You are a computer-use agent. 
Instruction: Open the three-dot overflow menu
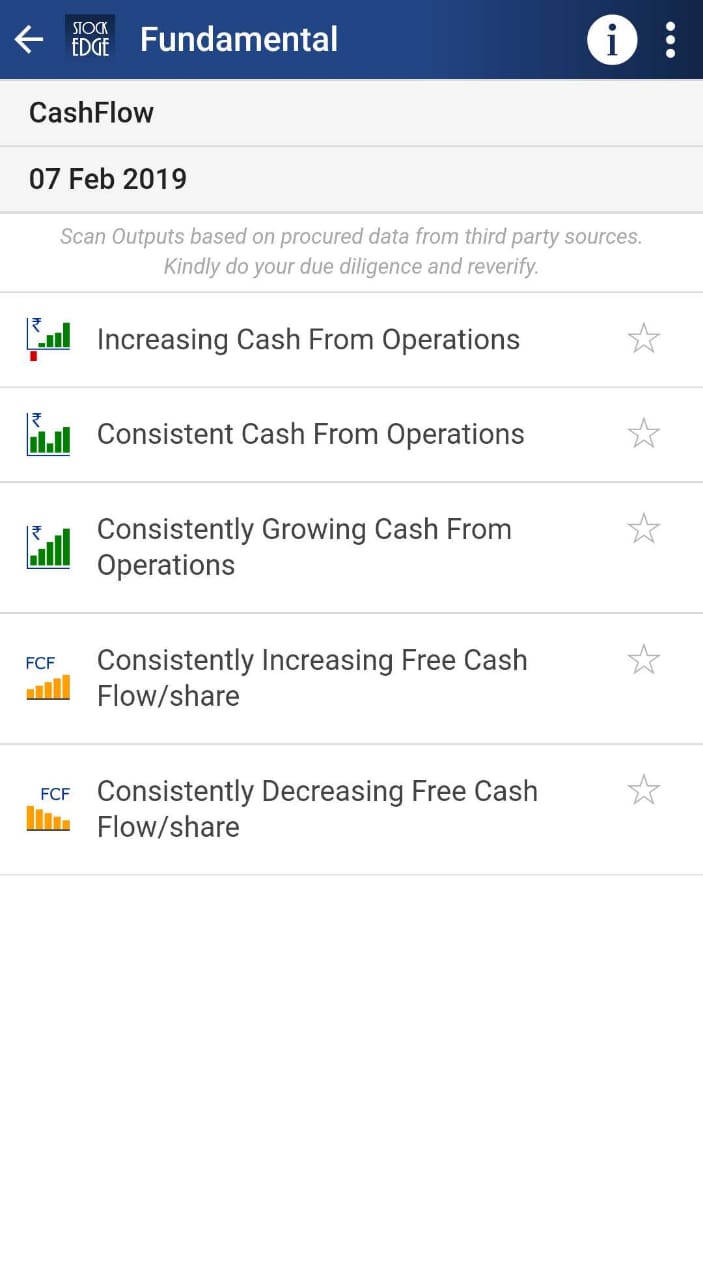tap(670, 40)
